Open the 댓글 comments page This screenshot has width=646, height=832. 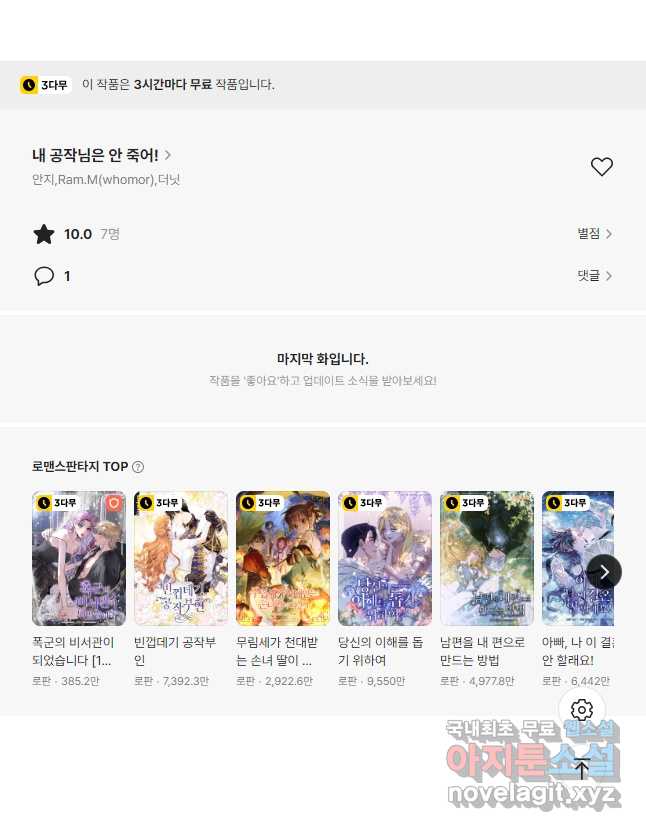pos(594,276)
